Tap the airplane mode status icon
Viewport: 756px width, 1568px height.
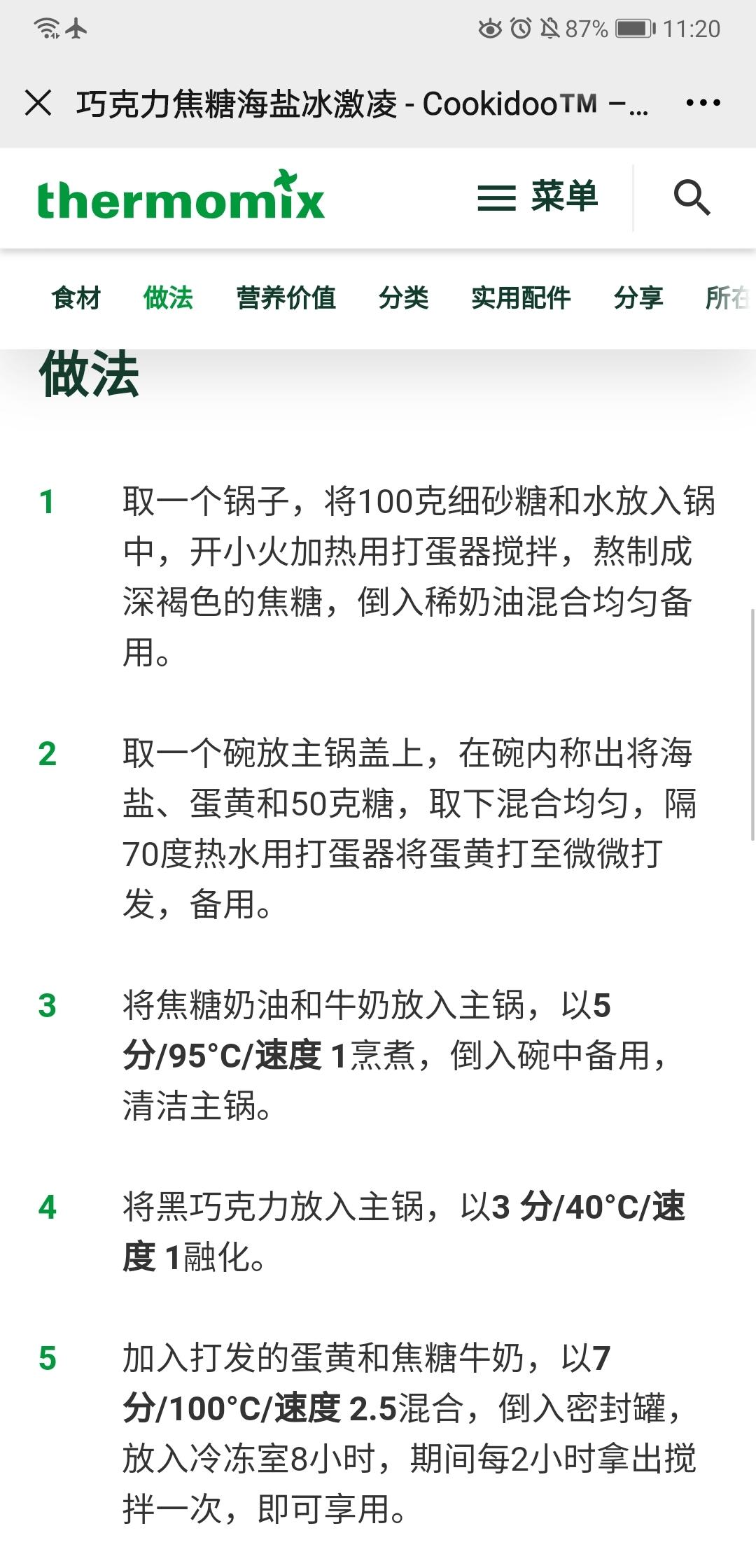[x=77, y=28]
